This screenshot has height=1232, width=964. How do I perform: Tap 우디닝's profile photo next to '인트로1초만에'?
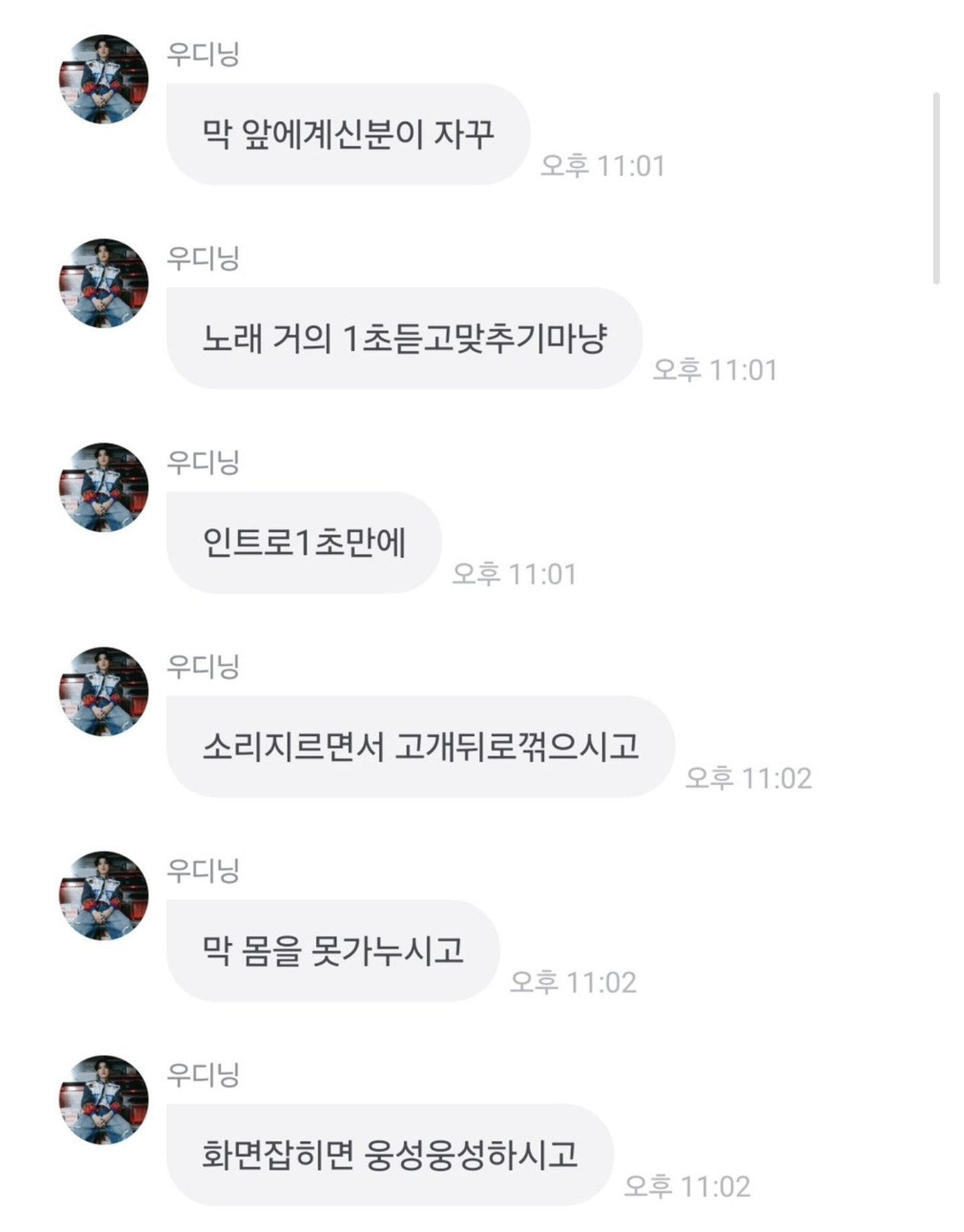point(104,487)
